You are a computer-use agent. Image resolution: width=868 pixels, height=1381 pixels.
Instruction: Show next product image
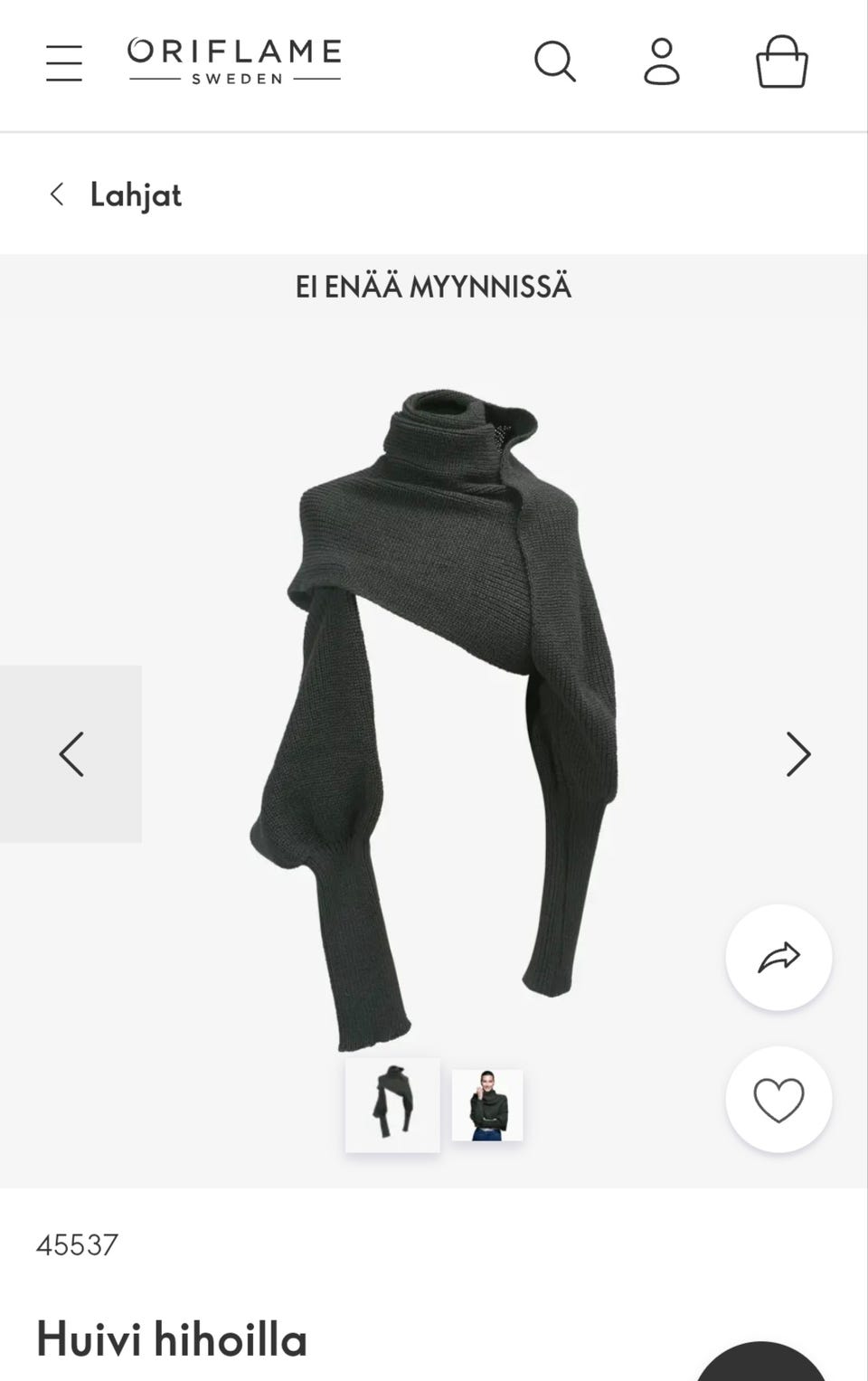[797, 754]
